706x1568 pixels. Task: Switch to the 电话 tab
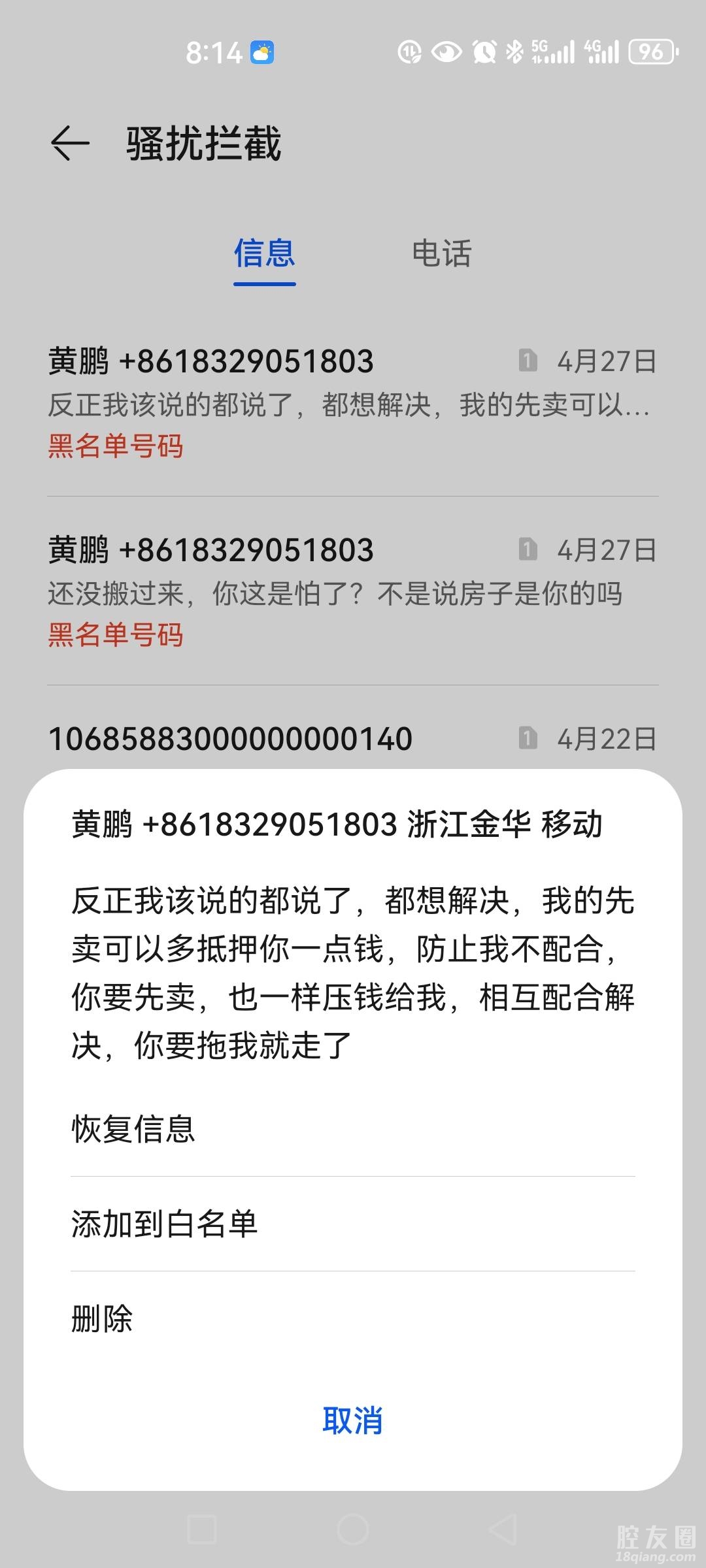(x=442, y=253)
